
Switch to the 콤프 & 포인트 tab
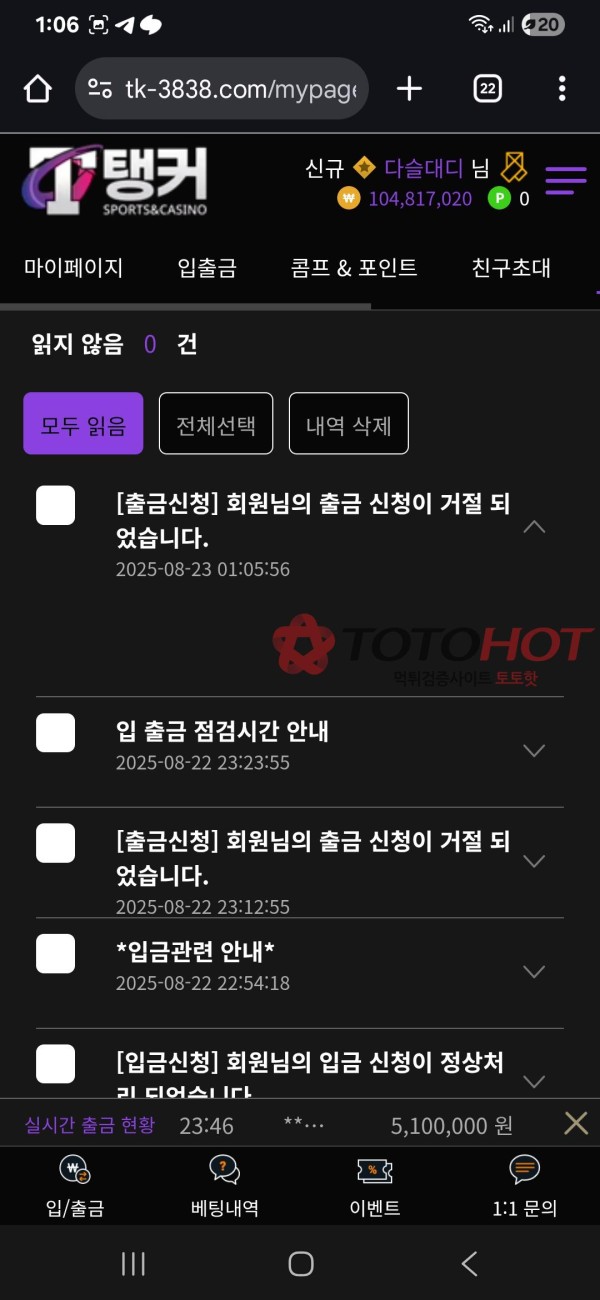(354, 268)
